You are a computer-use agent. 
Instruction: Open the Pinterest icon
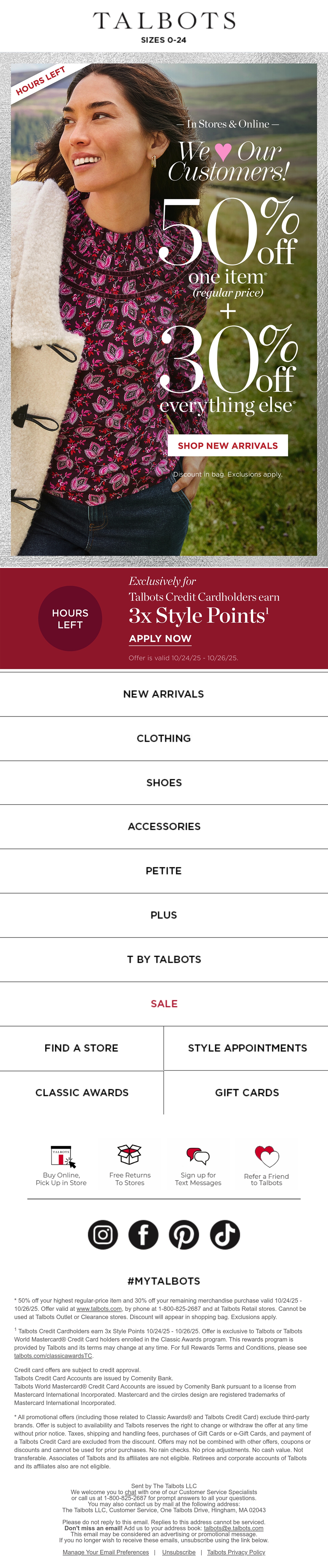pyautogui.click(x=184, y=1235)
